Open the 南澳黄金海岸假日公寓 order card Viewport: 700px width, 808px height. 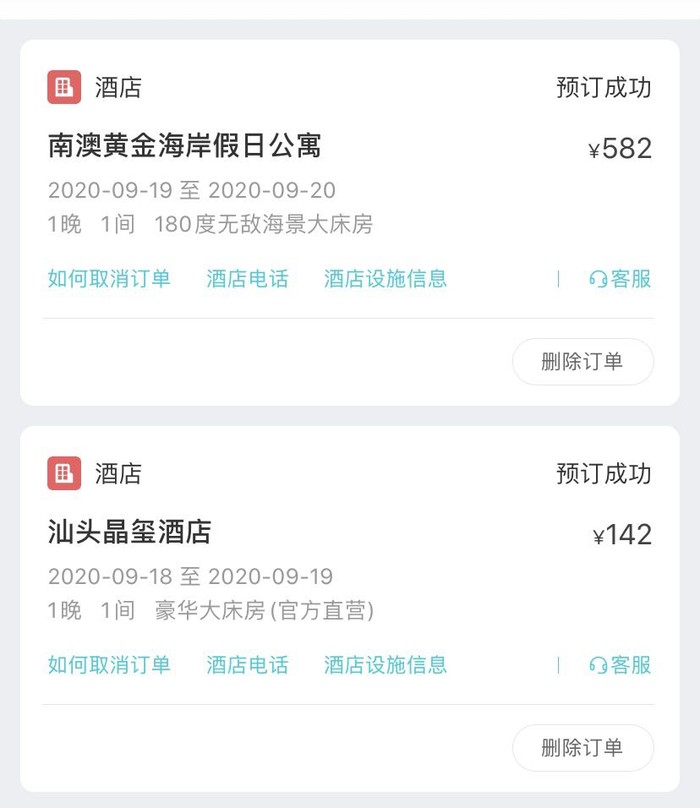184,146
